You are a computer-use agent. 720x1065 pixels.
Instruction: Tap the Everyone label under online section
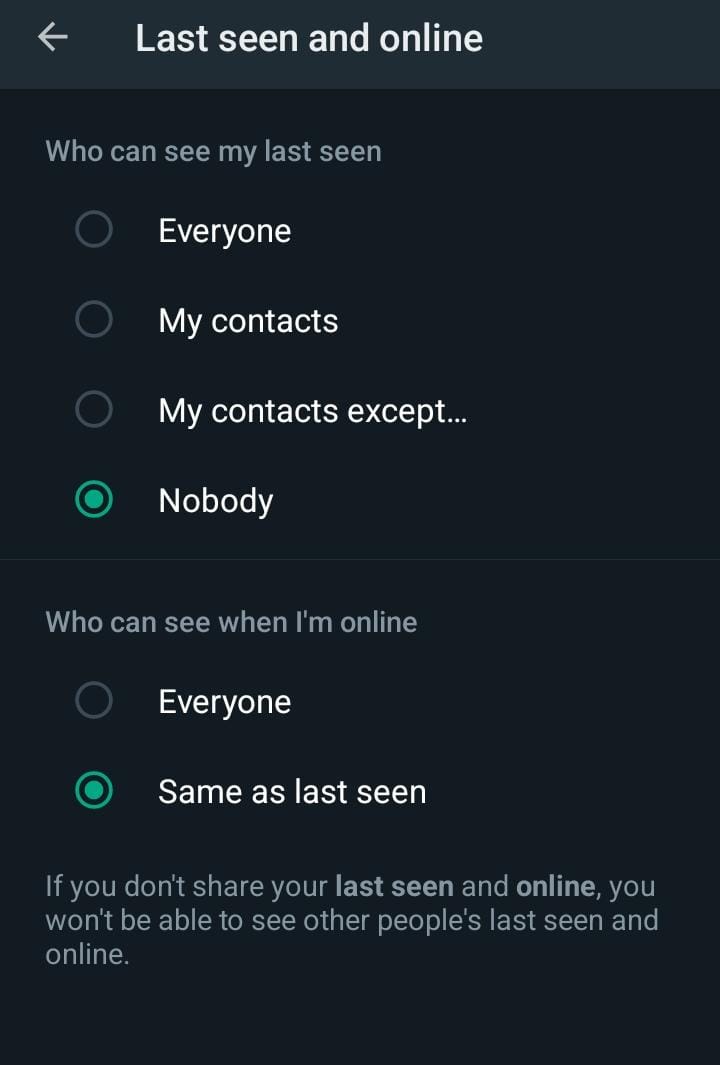[224, 700]
